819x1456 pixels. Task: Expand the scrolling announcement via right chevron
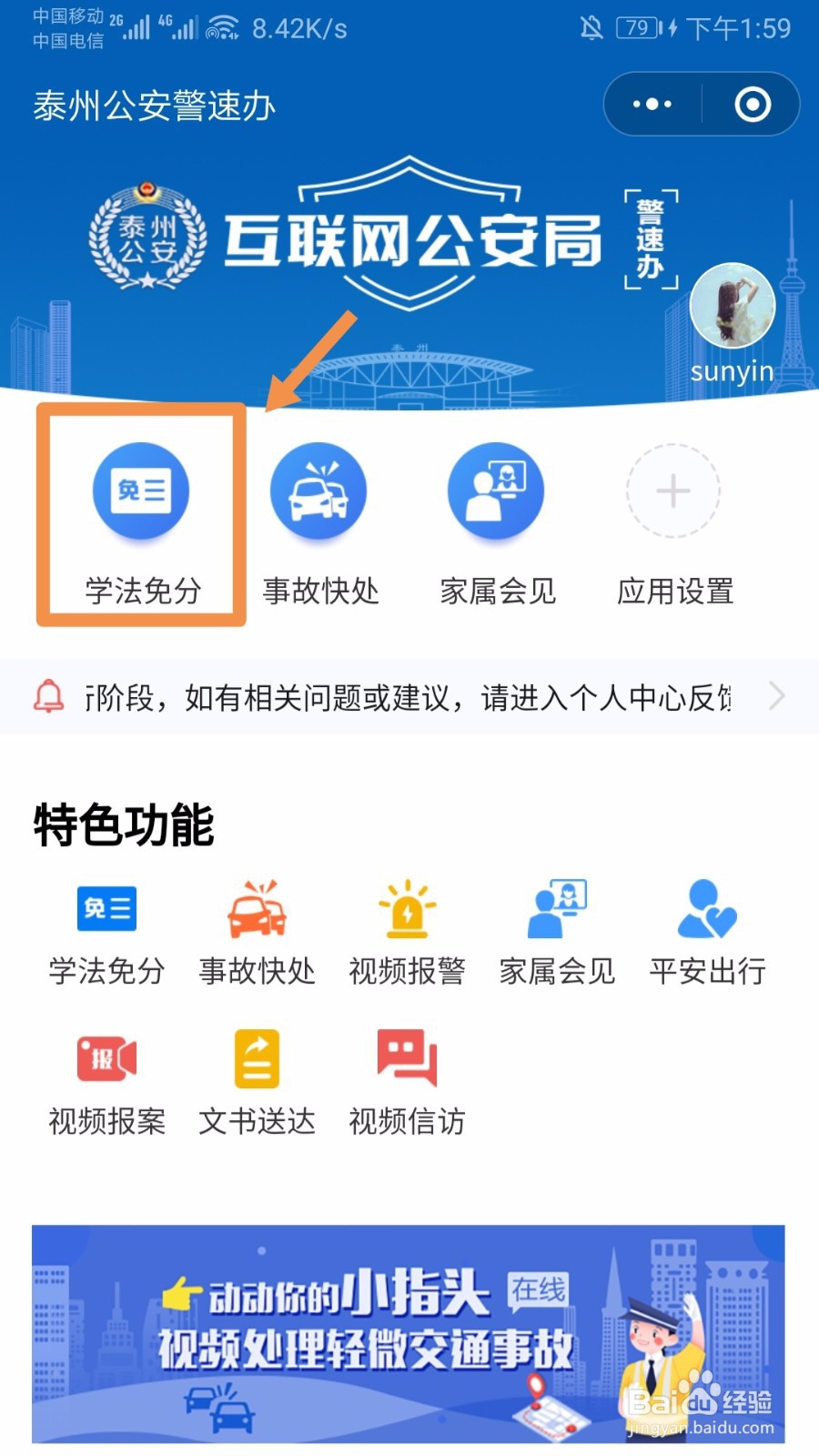[x=778, y=695]
